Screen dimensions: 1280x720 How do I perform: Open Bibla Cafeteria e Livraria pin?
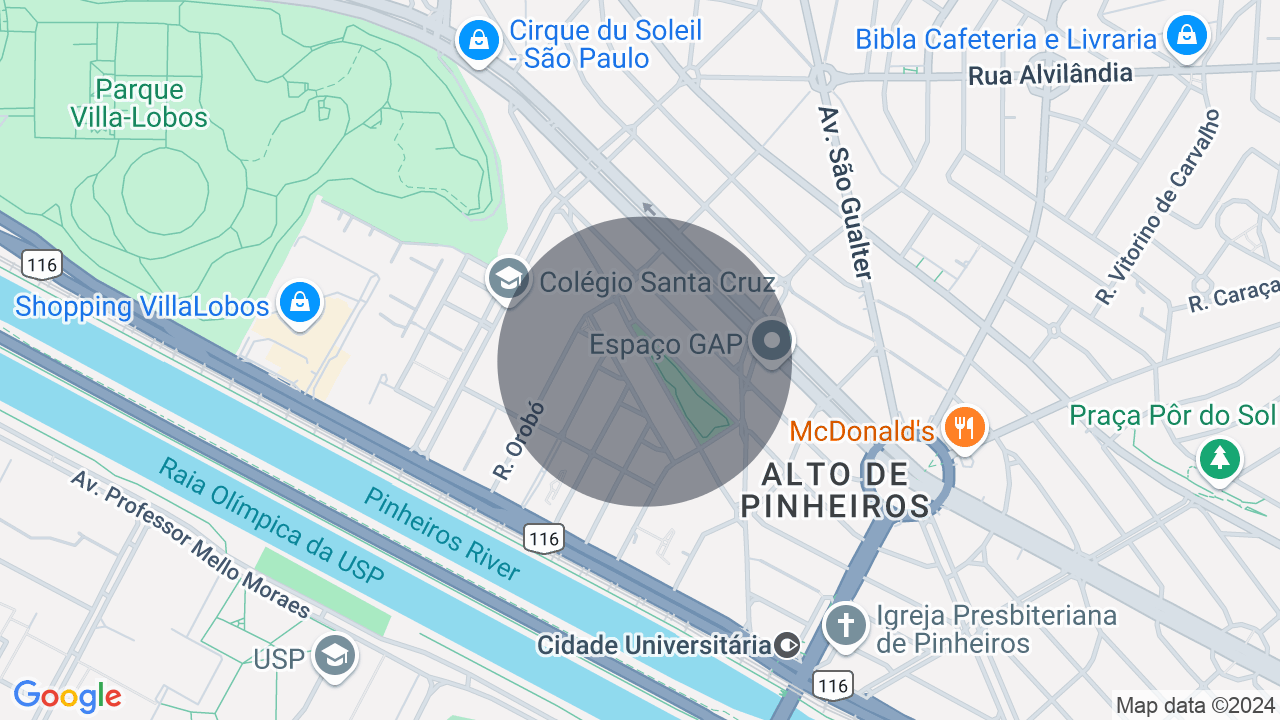pyautogui.click(x=1186, y=36)
